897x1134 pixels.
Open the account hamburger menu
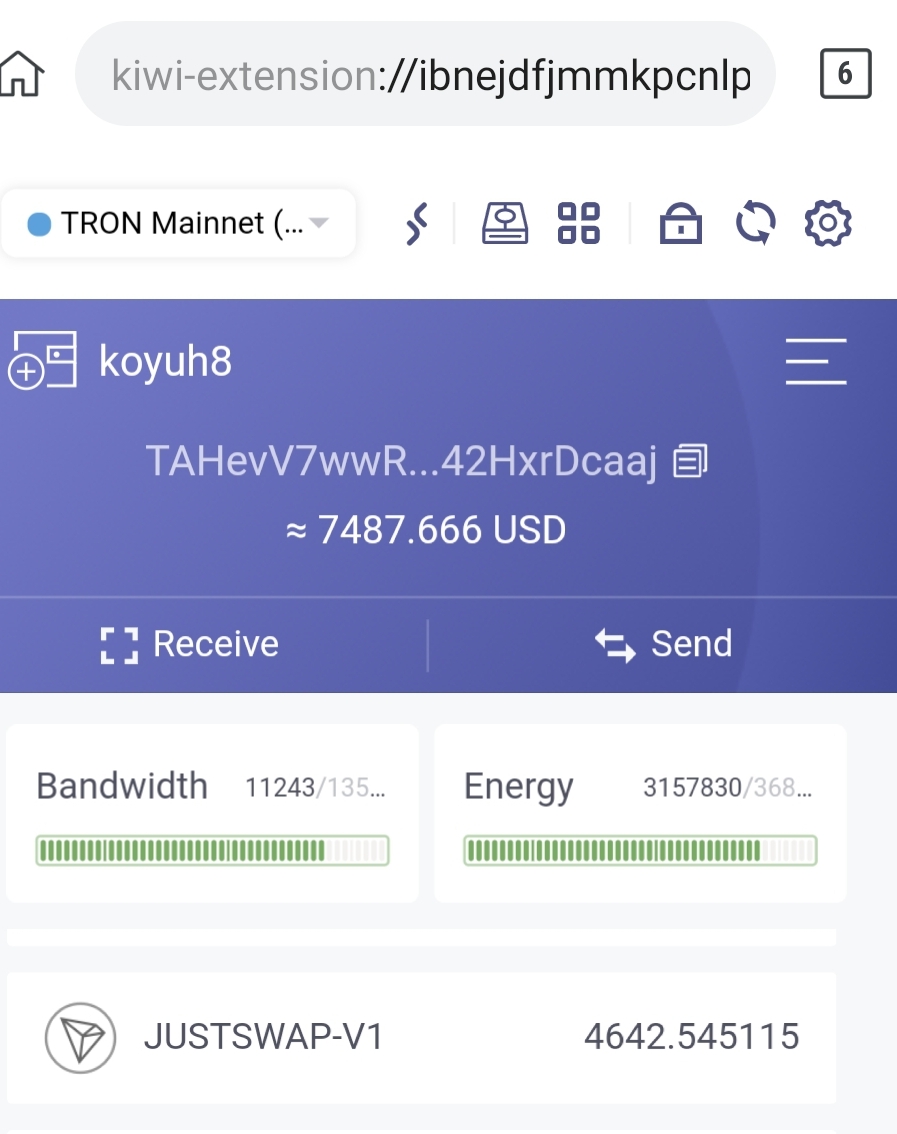(816, 361)
